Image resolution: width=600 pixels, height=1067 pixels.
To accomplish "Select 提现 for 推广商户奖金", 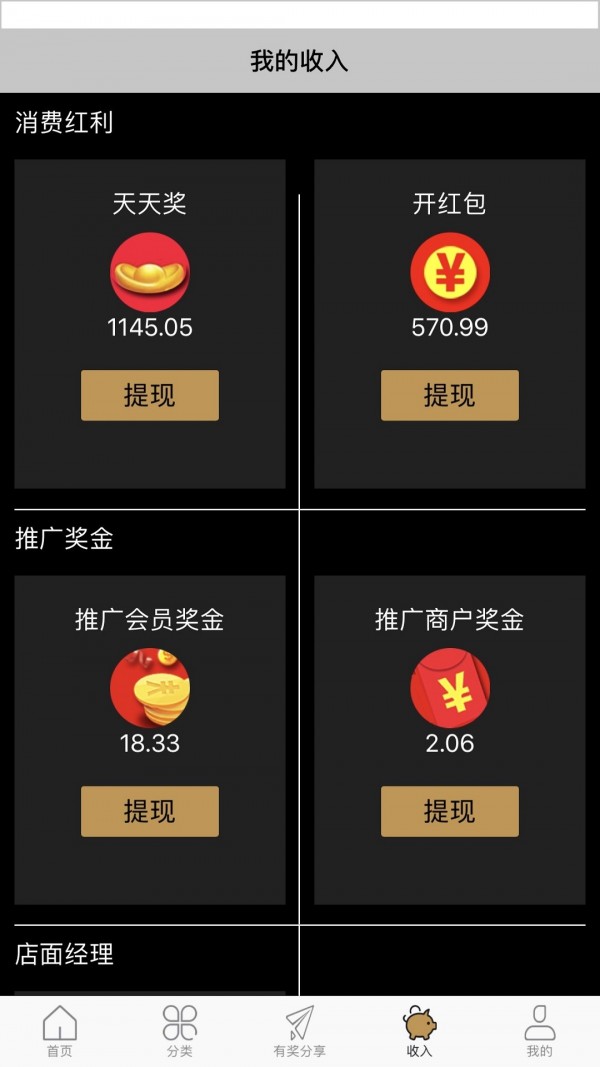I will point(449,811).
